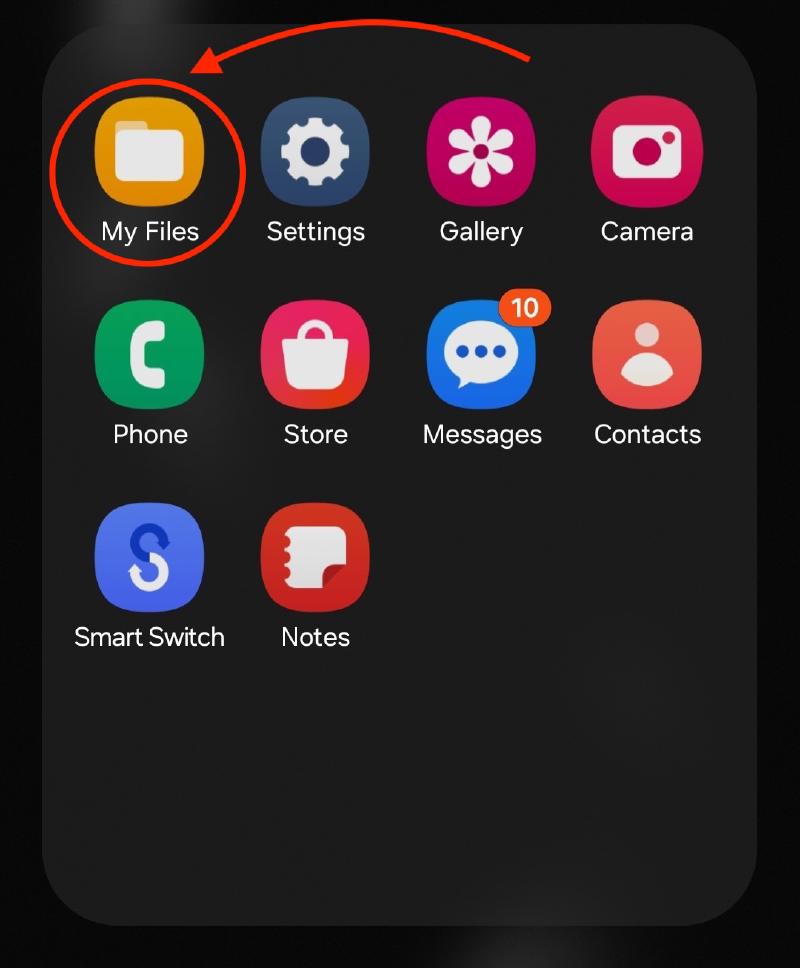
Task: Start the Camera app
Action: coord(646,153)
